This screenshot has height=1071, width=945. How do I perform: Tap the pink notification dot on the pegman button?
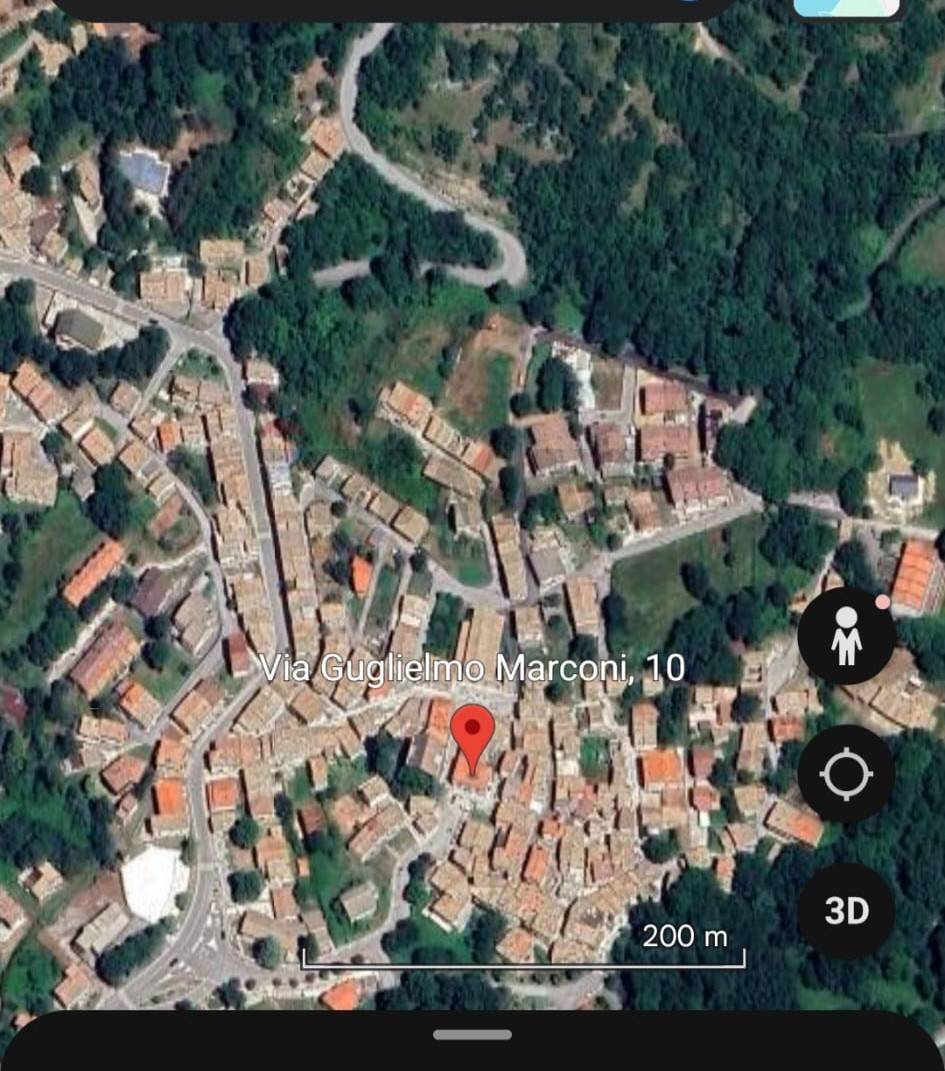click(x=881, y=600)
